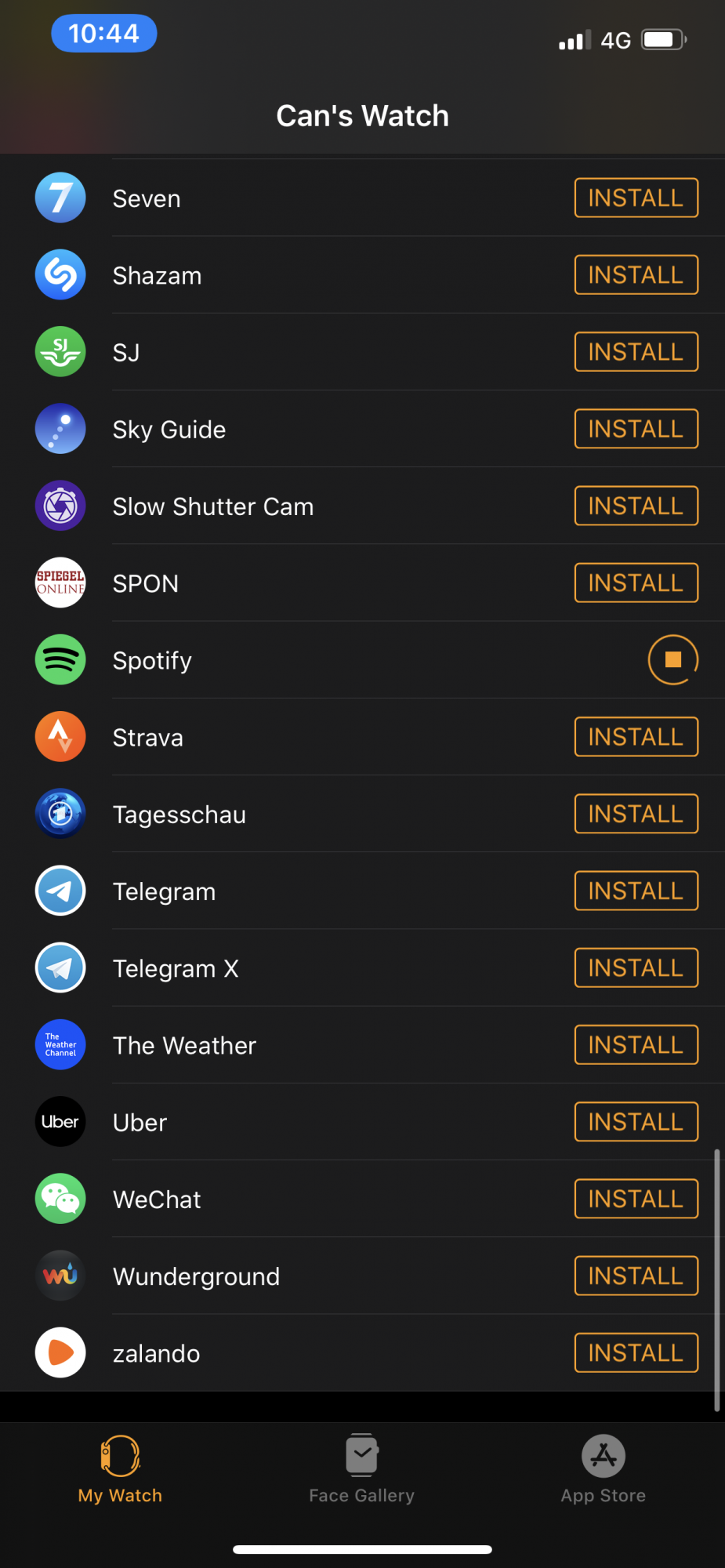
Task: Stop the Spotify installation
Action: 672,659
